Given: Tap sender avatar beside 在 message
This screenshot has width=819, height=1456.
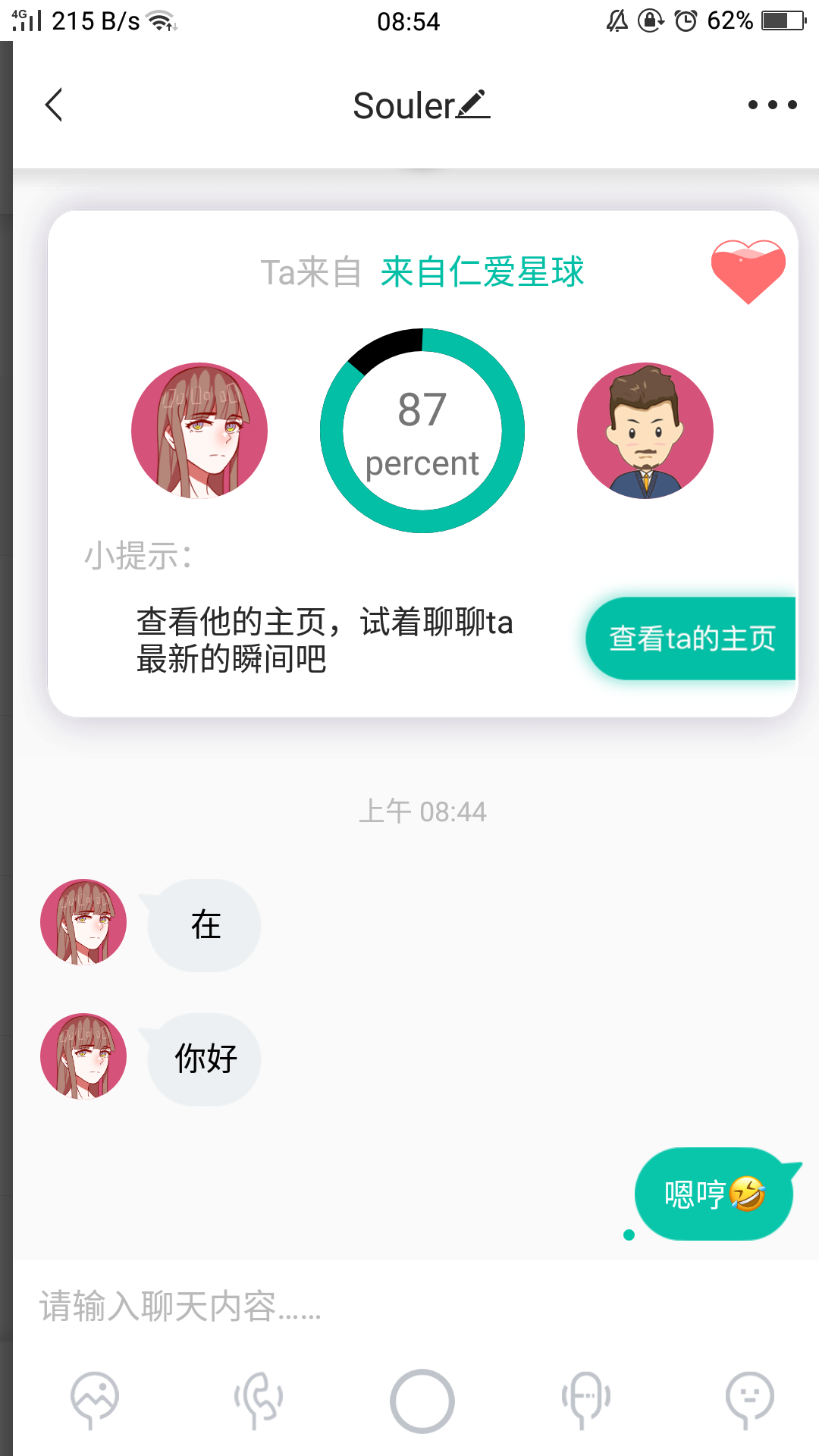Looking at the screenshot, I should click(x=83, y=922).
